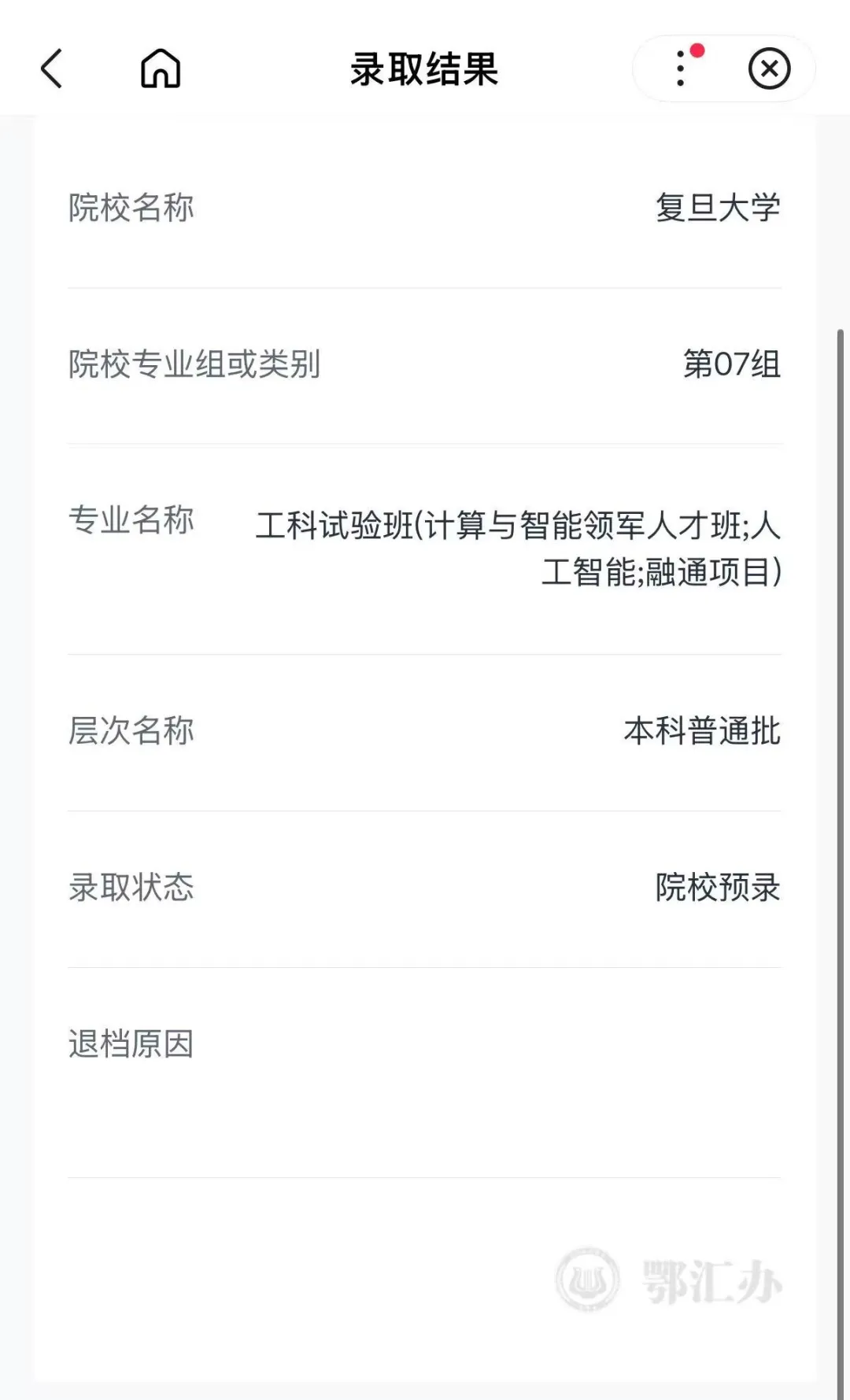Tap the red notification dot on menu
The width and height of the screenshot is (850, 1400).
click(699, 50)
